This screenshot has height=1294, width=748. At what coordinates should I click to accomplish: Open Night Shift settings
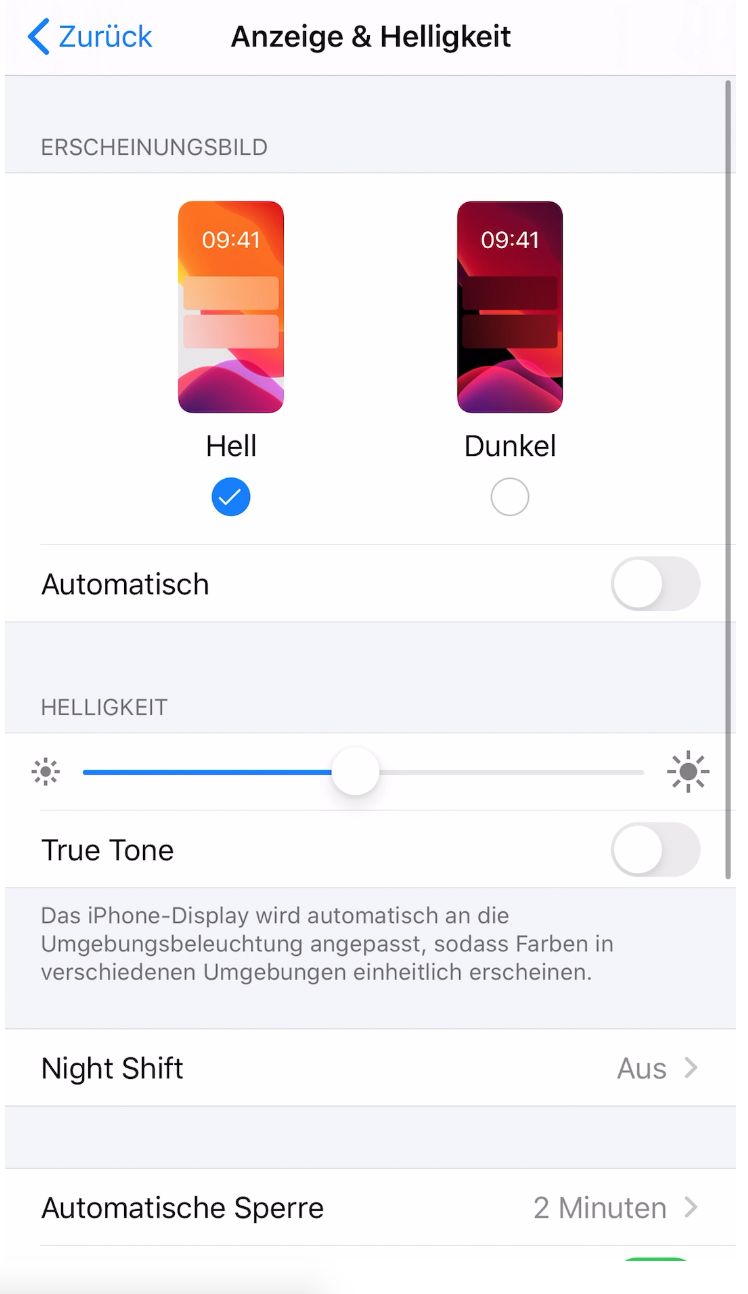[370, 1068]
